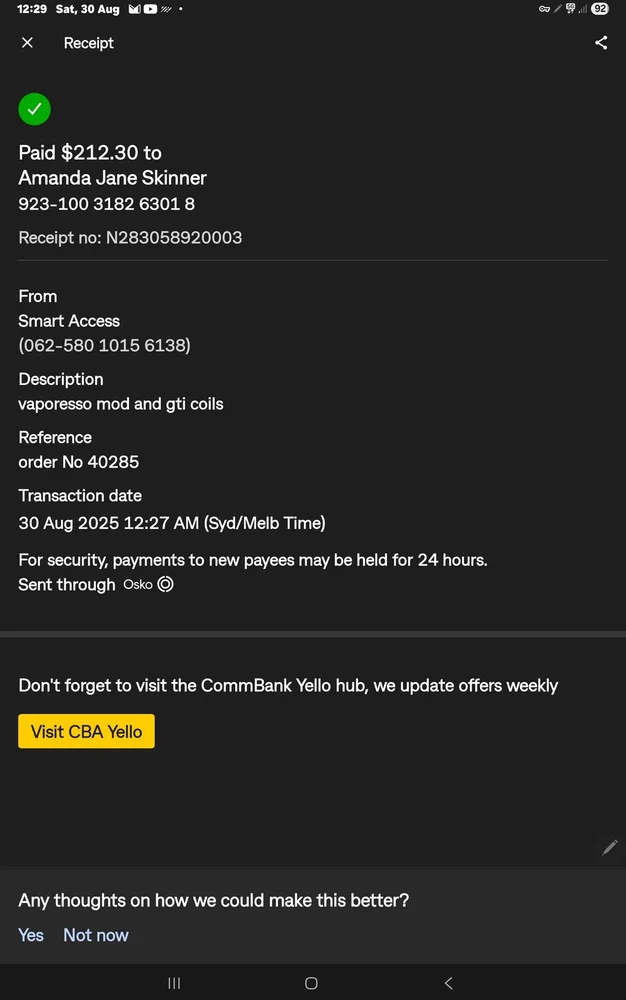This screenshot has width=626, height=1000.
Task: Close the receipt screen
Action: coord(27,43)
